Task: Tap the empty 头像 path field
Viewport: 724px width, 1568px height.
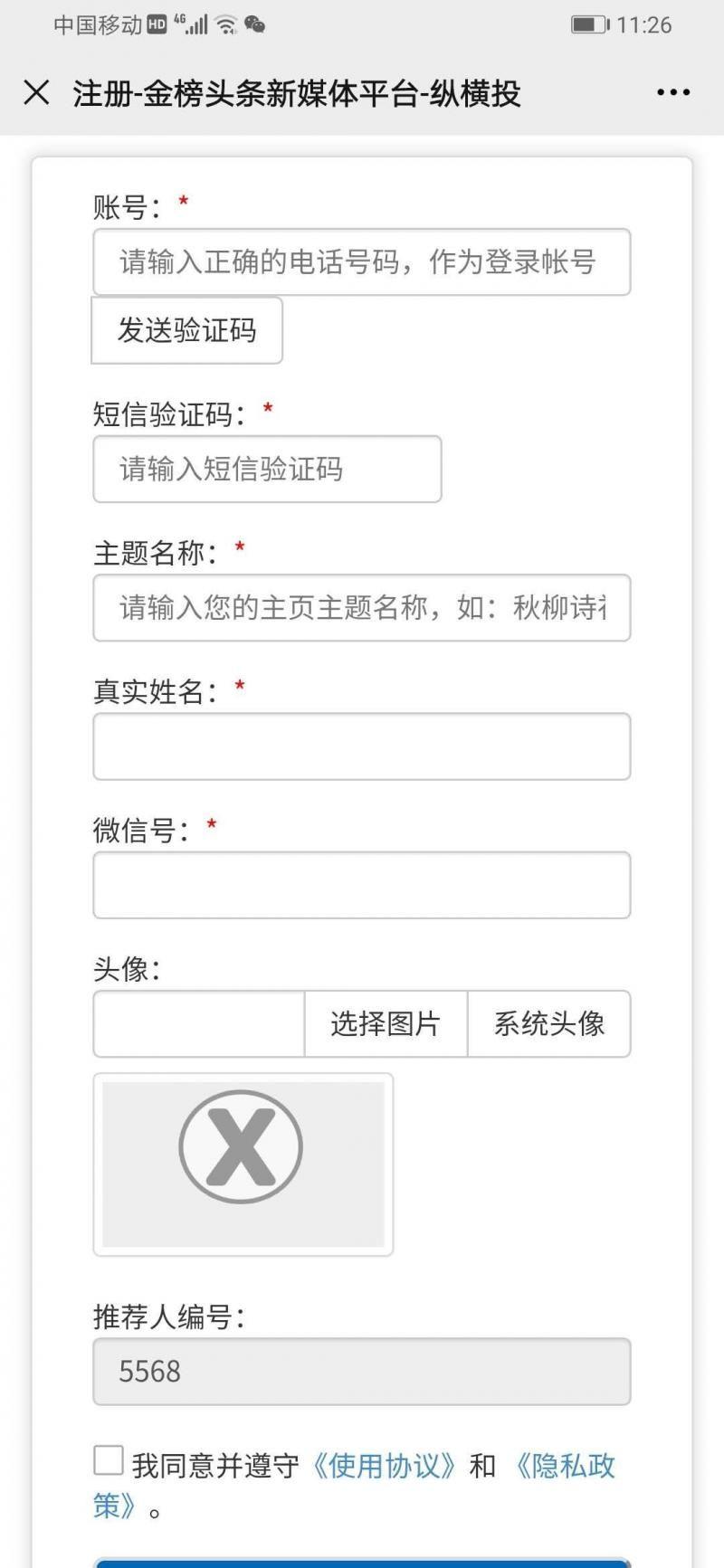Action: [x=199, y=1024]
